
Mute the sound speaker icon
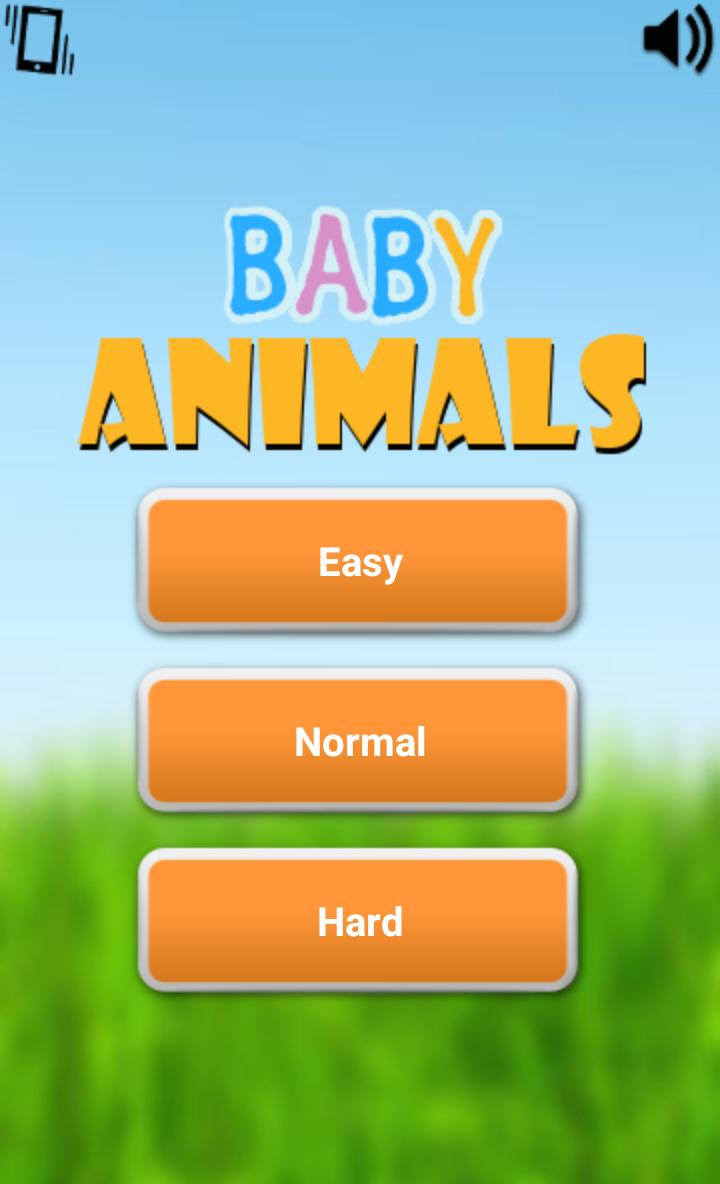point(677,40)
